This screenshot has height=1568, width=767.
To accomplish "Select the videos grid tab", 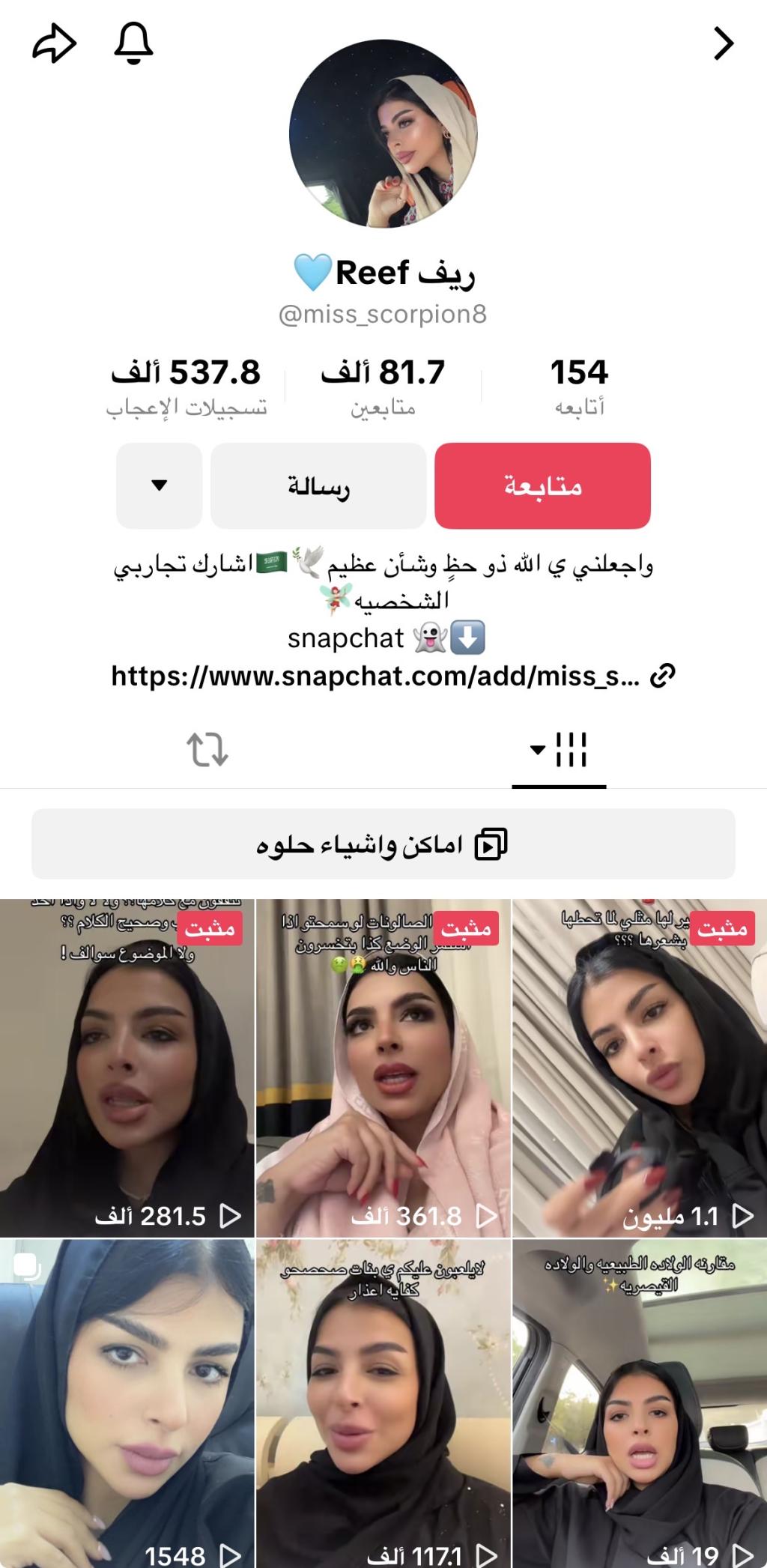I will coord(559,749).
